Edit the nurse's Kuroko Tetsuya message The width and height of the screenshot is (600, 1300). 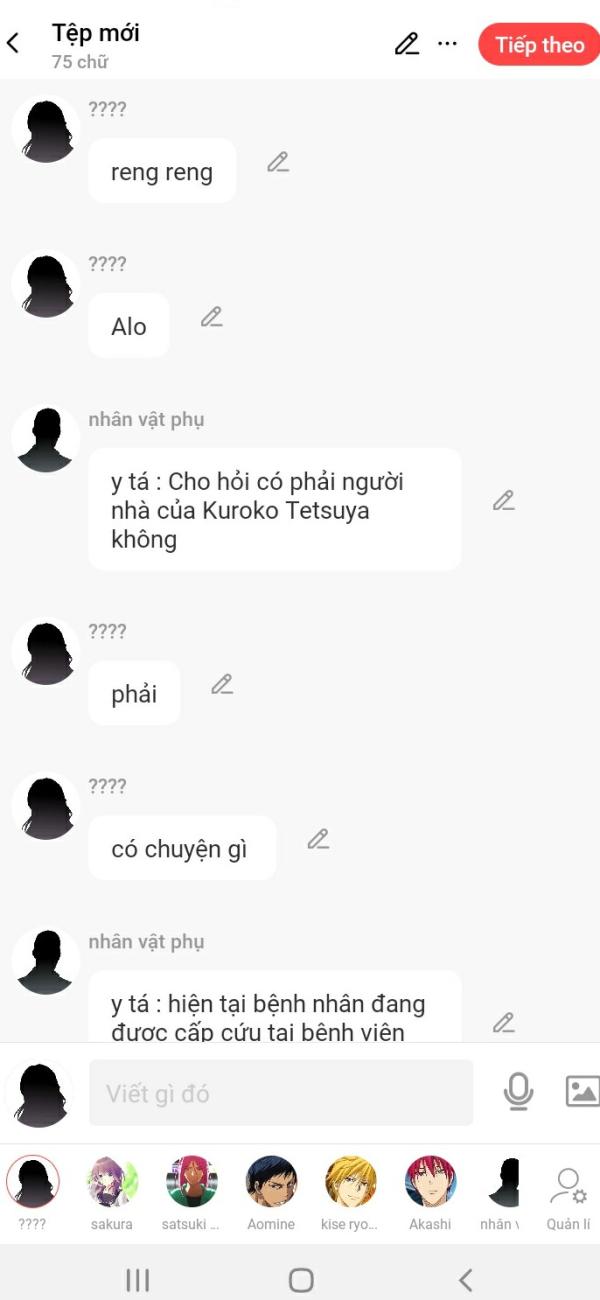coord(503,500)
